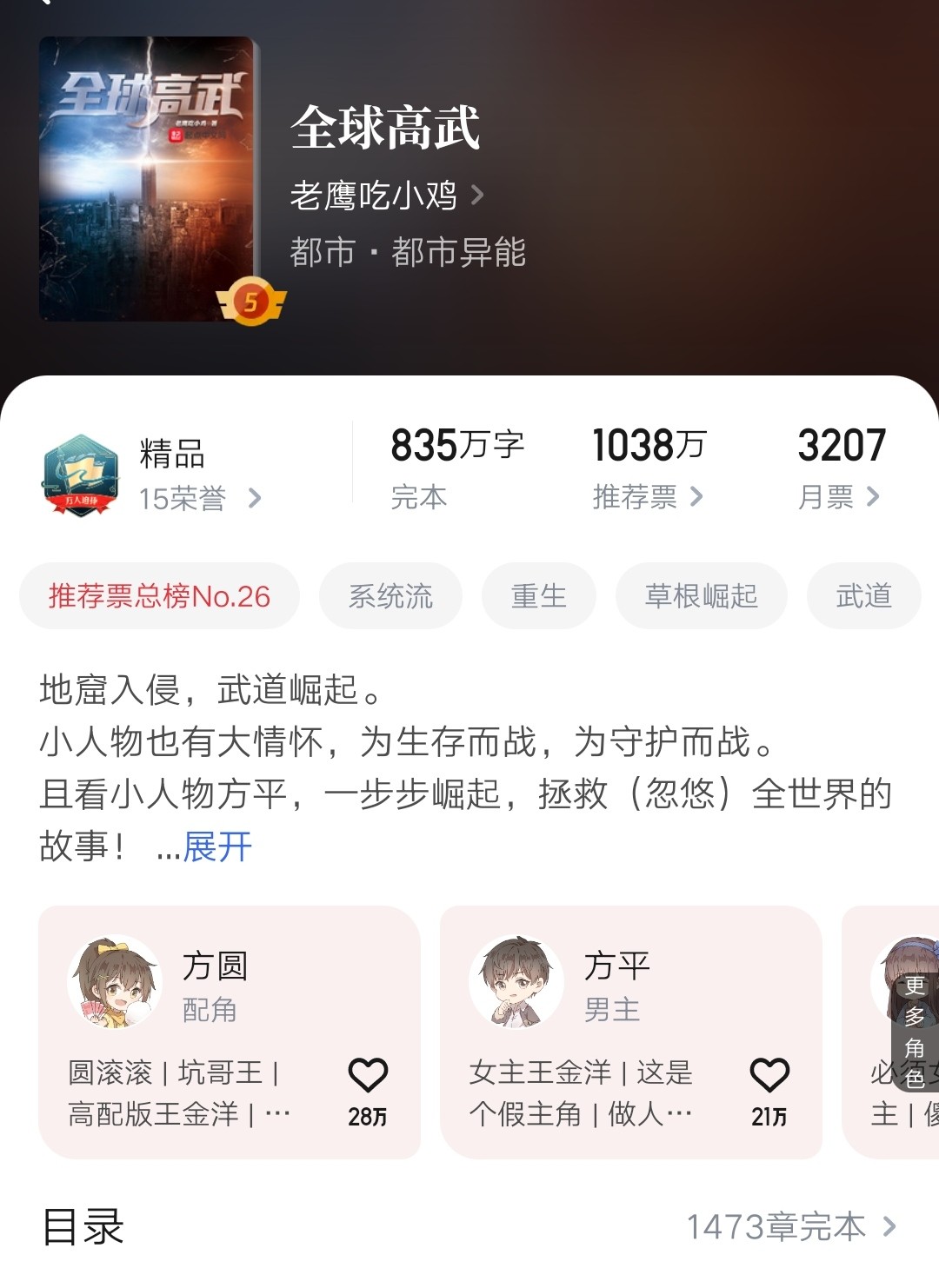Open 月票 monthly tickets
The width and height of the screenshot is (939, 1288).
coord(838,497)
